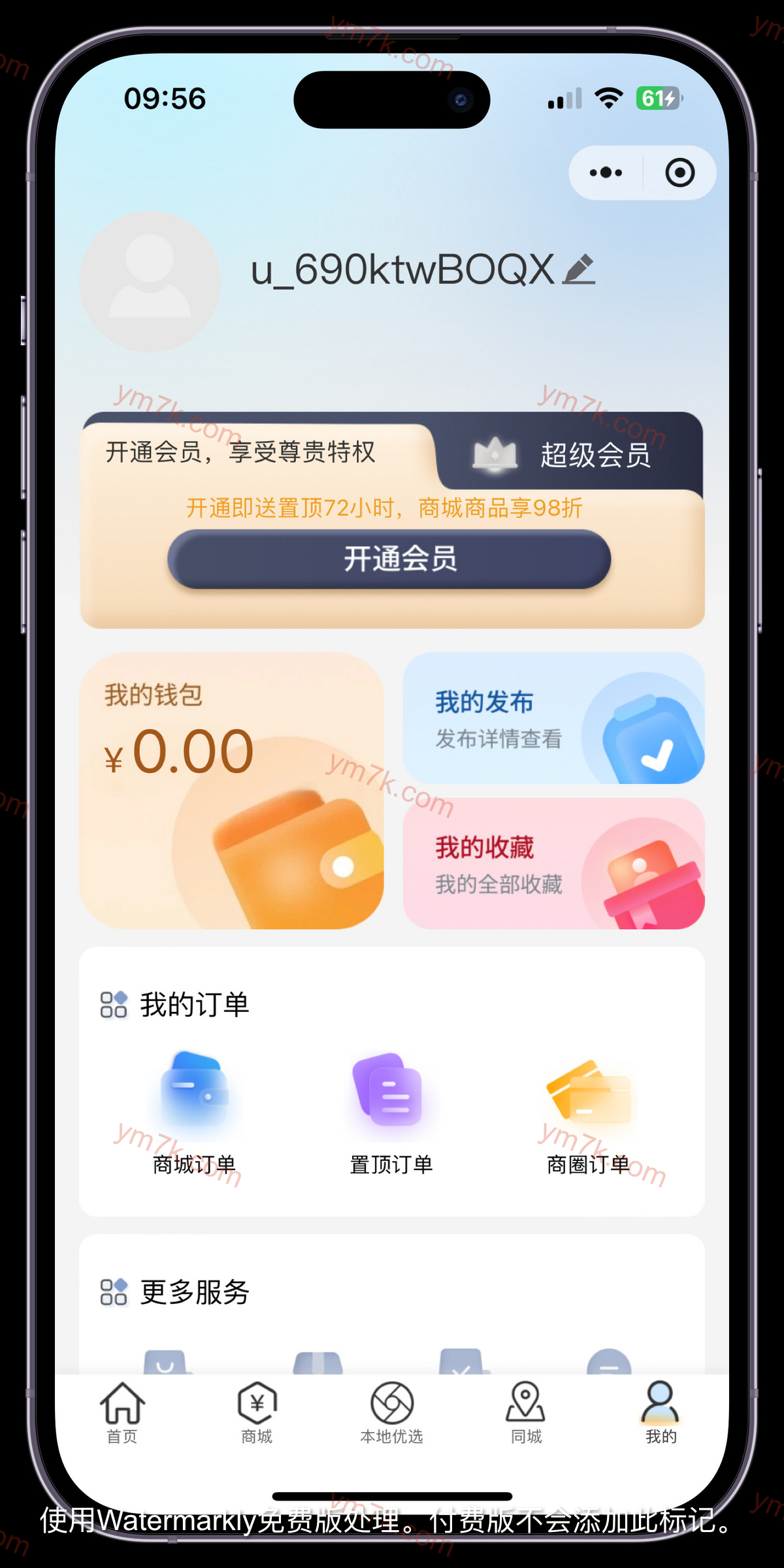784x1568 pixels.
Task: Open the 我的发布 card
Action: [x=553, y=718]
